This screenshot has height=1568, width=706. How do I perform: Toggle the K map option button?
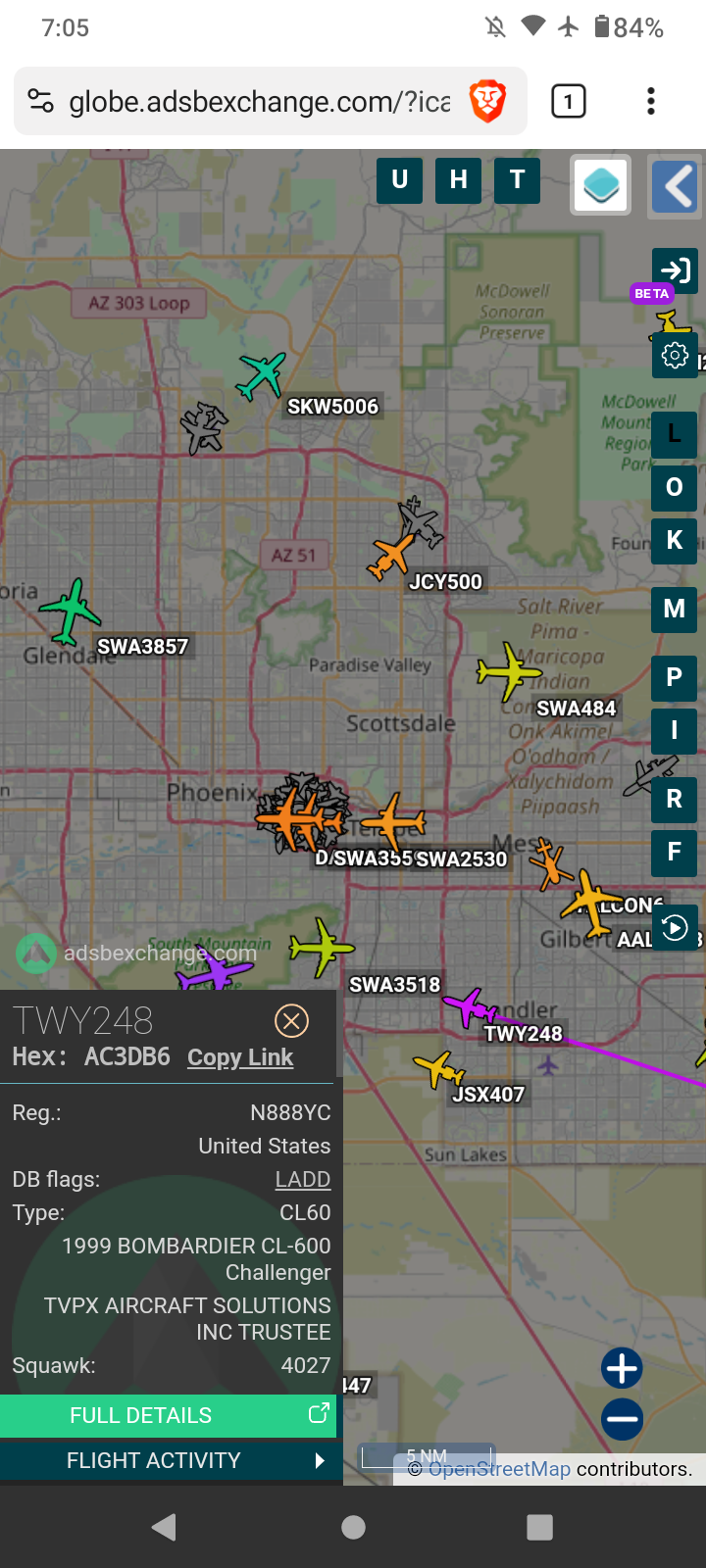click(x=675, y=540)
